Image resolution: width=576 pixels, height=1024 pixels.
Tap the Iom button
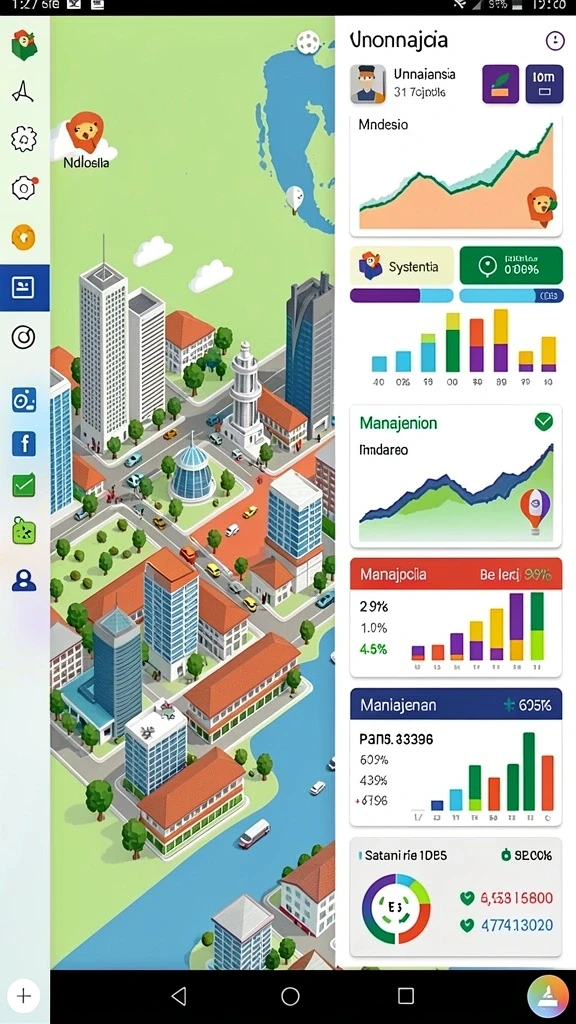coord(544,84)
